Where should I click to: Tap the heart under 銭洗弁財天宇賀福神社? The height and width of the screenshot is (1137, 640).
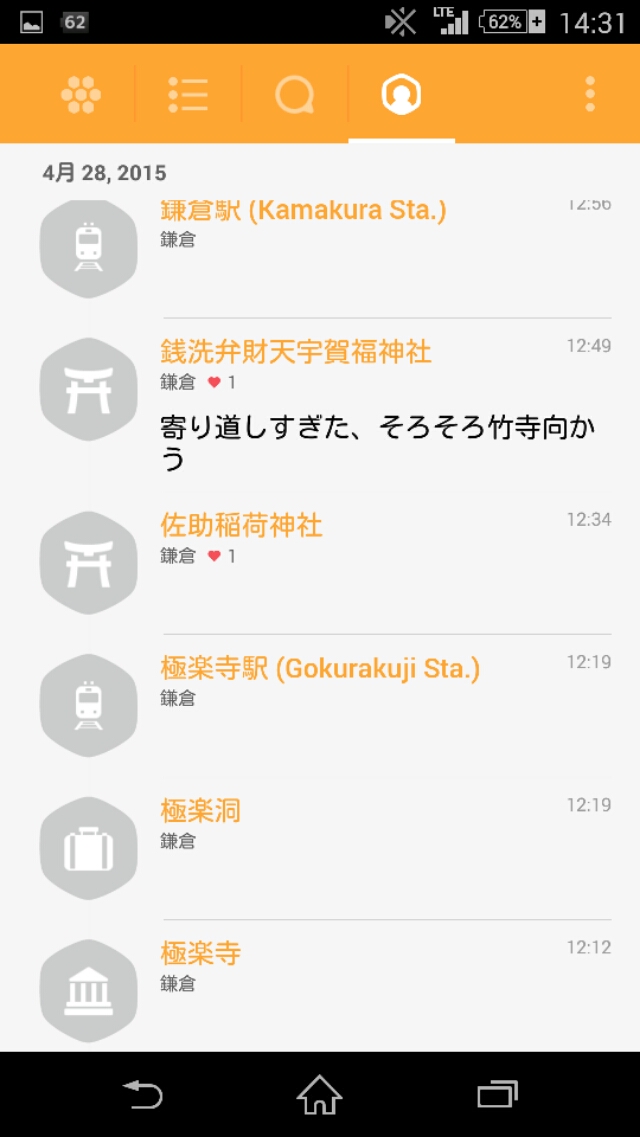tap(214, 382)
